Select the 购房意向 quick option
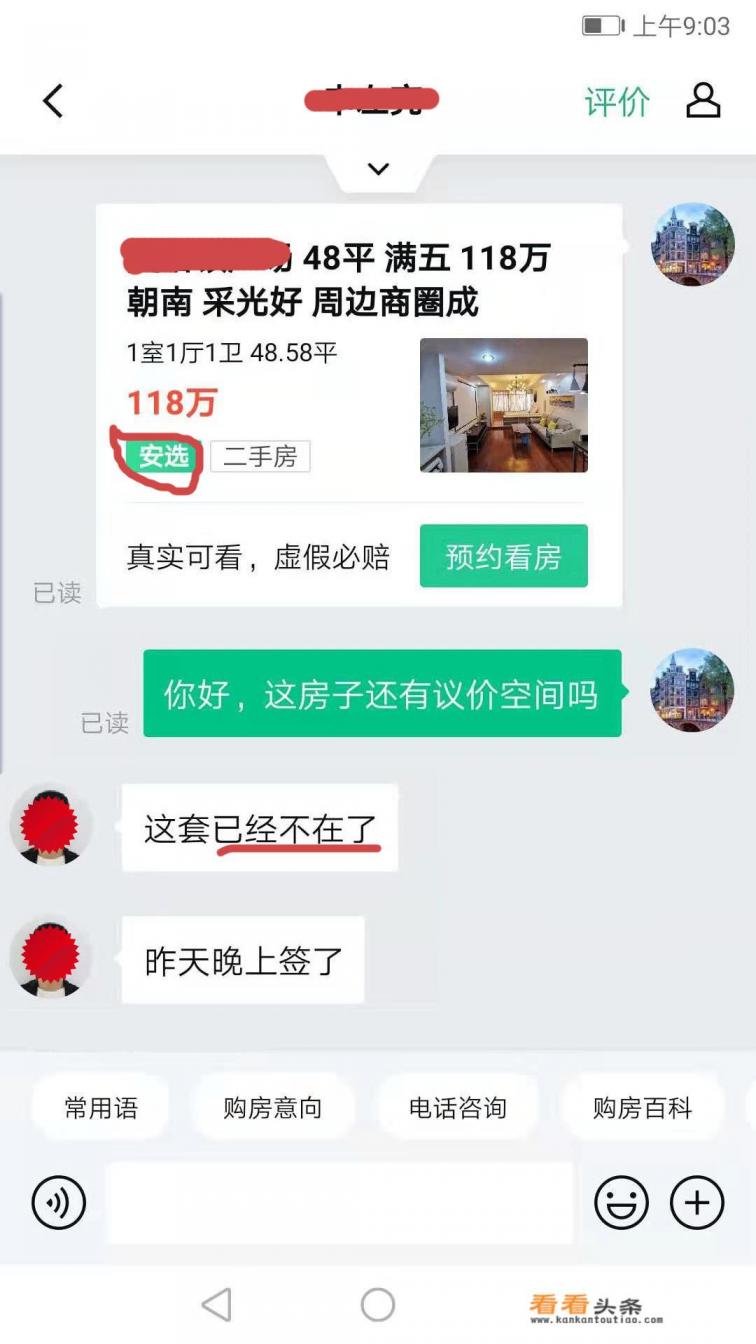 [x=273, y=1107]
